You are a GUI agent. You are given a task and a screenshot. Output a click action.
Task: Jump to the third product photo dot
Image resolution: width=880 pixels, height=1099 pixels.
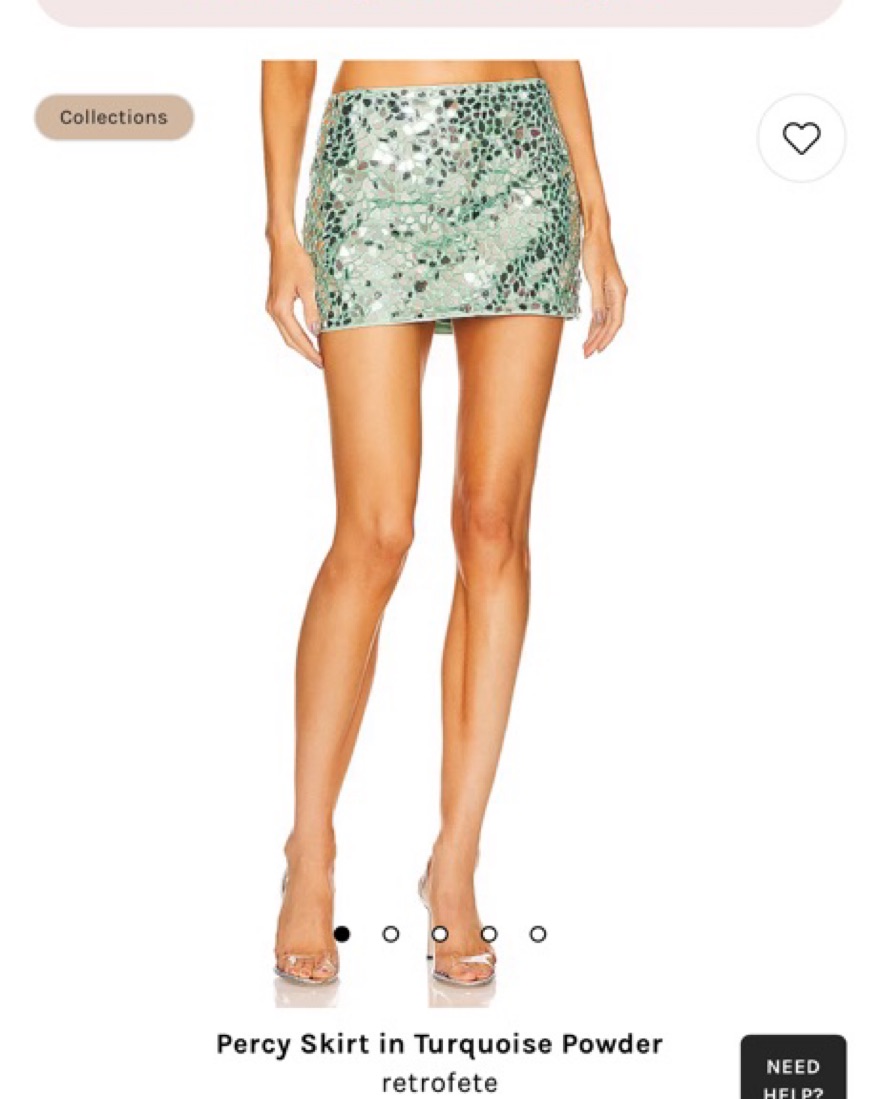440,934
